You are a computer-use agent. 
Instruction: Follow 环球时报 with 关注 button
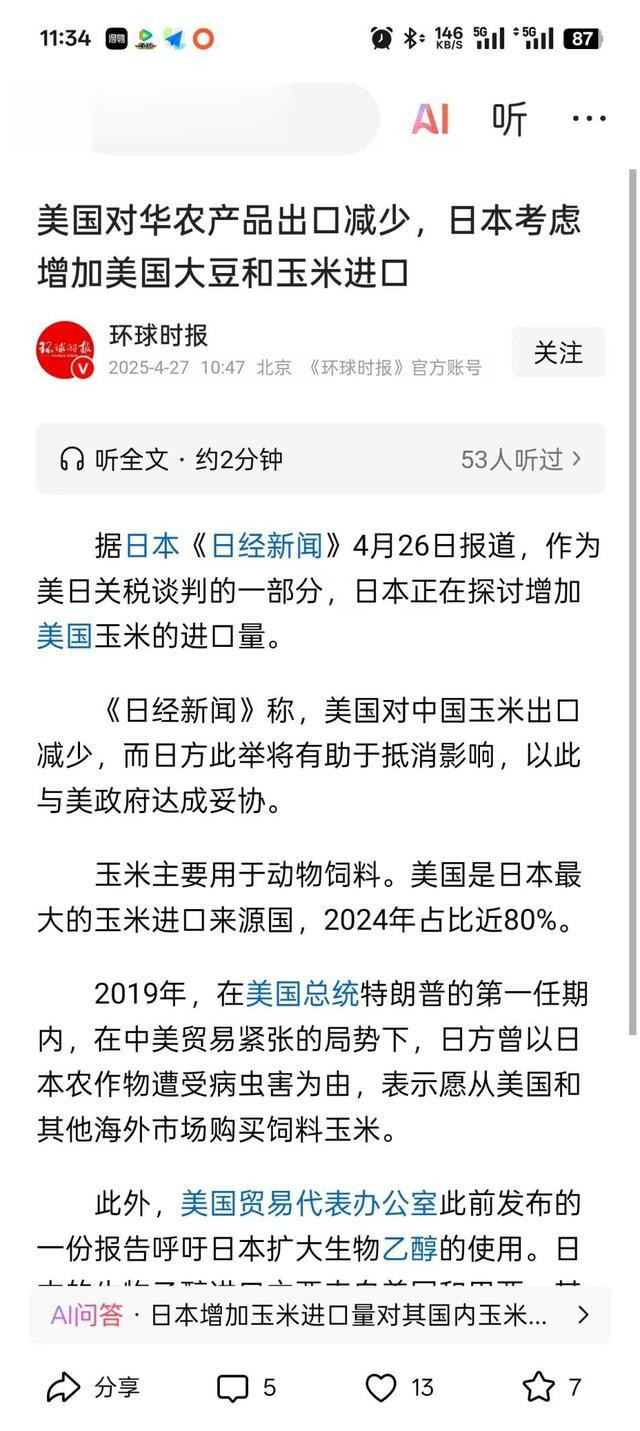(558, 353)
